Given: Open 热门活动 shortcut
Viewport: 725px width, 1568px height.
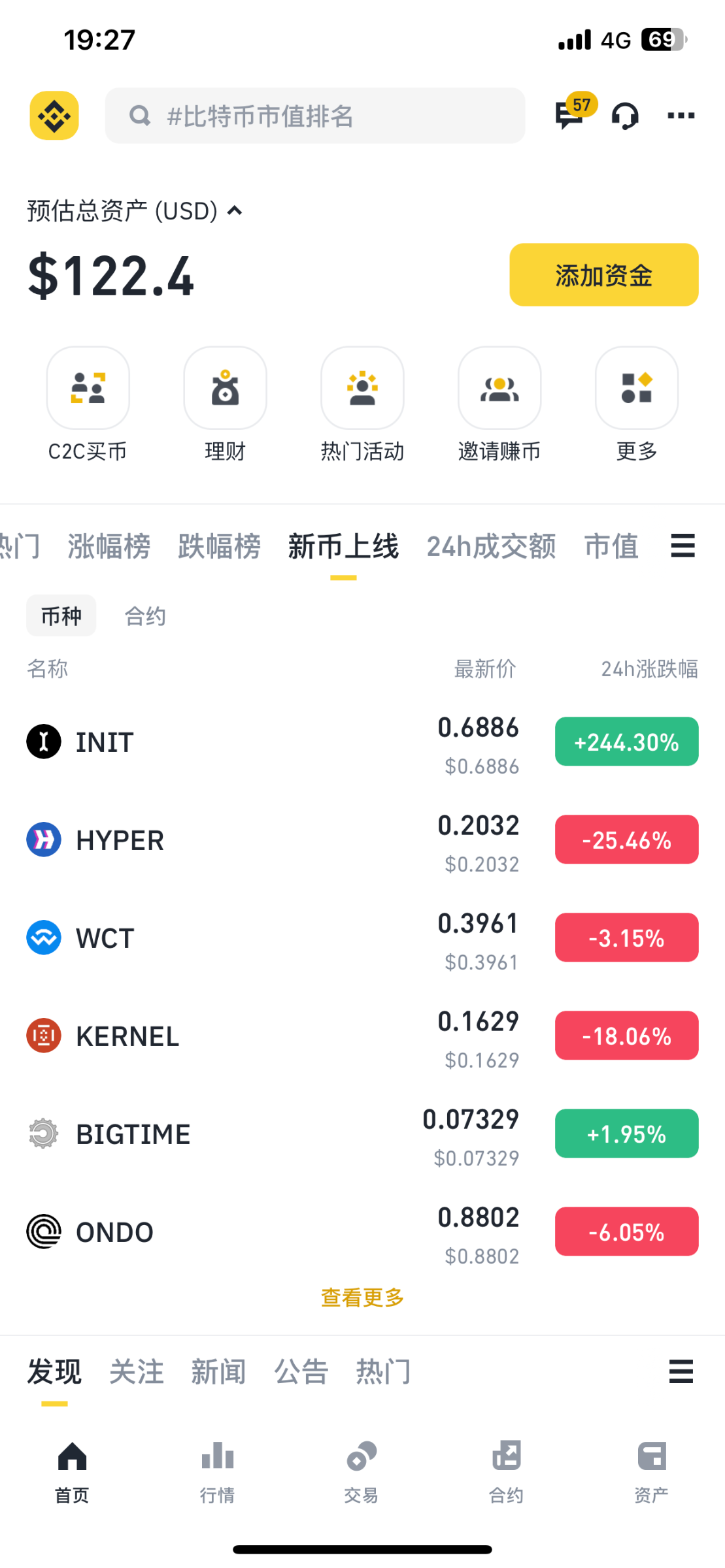Looking at the screenshot, I should click(x=362, y=405).
